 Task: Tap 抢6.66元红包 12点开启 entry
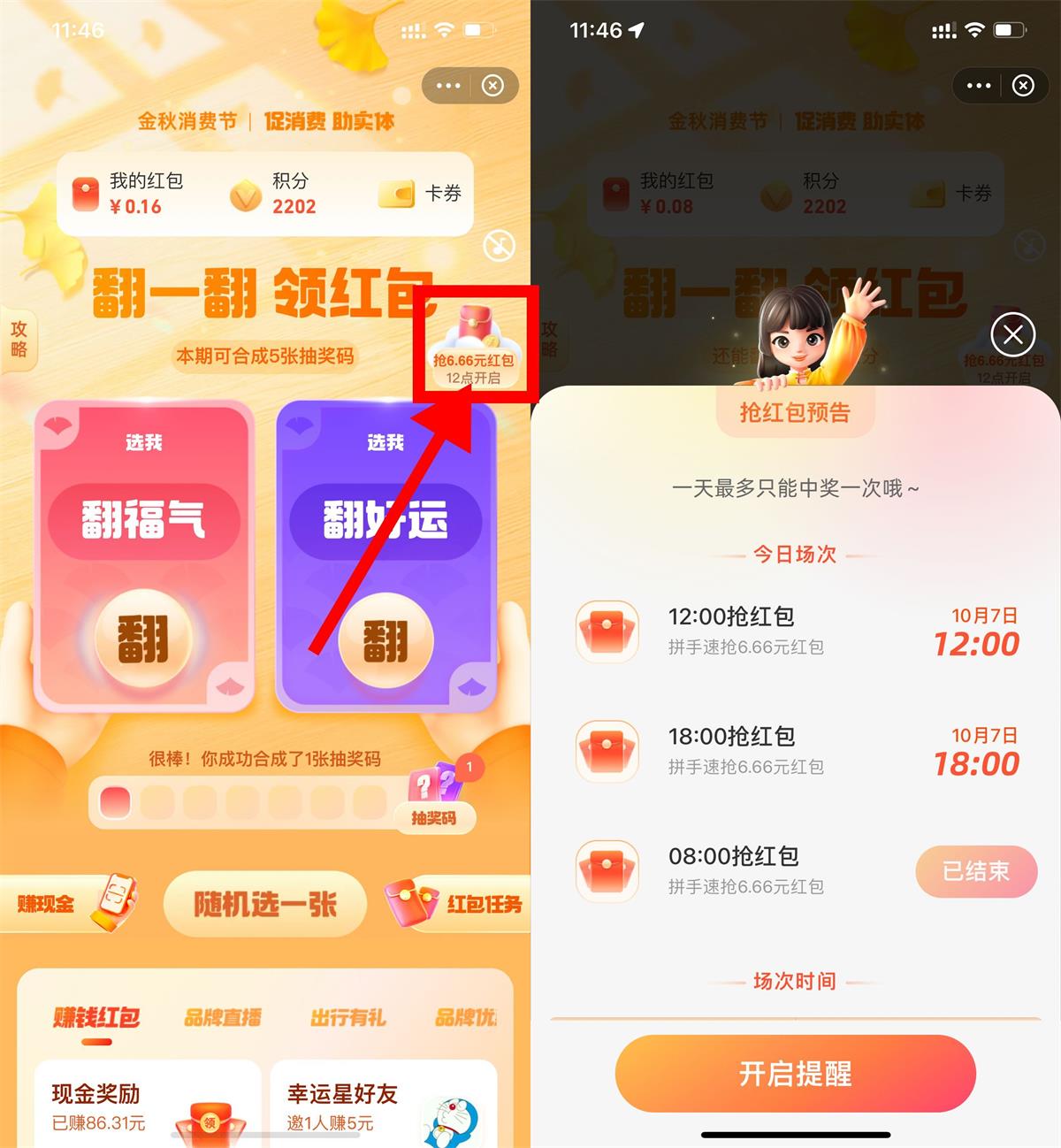pyautogui.click(x=473, y=348)
